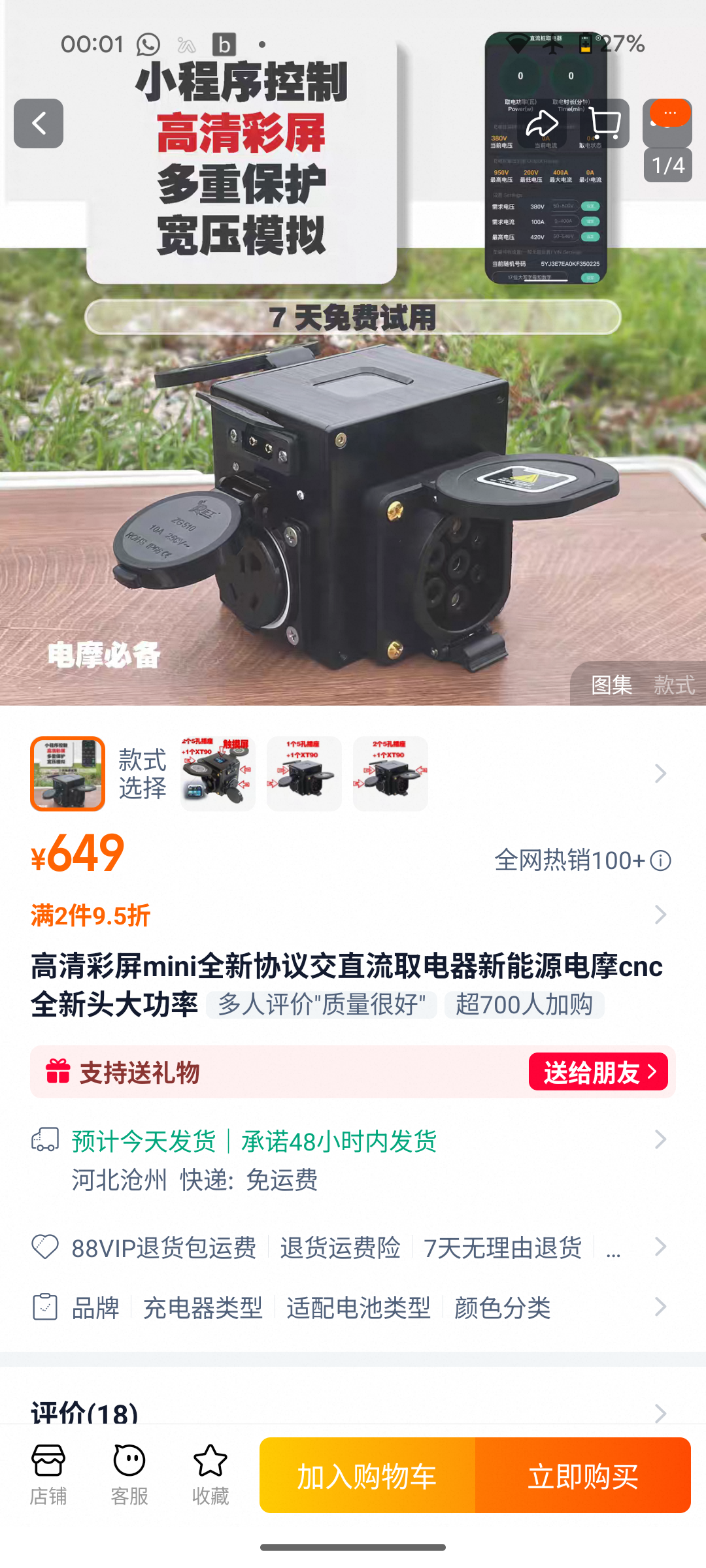Screen dimensions: 706x1568
Task: Expand the 款式选择 options chevron
Action: (660, 774)
